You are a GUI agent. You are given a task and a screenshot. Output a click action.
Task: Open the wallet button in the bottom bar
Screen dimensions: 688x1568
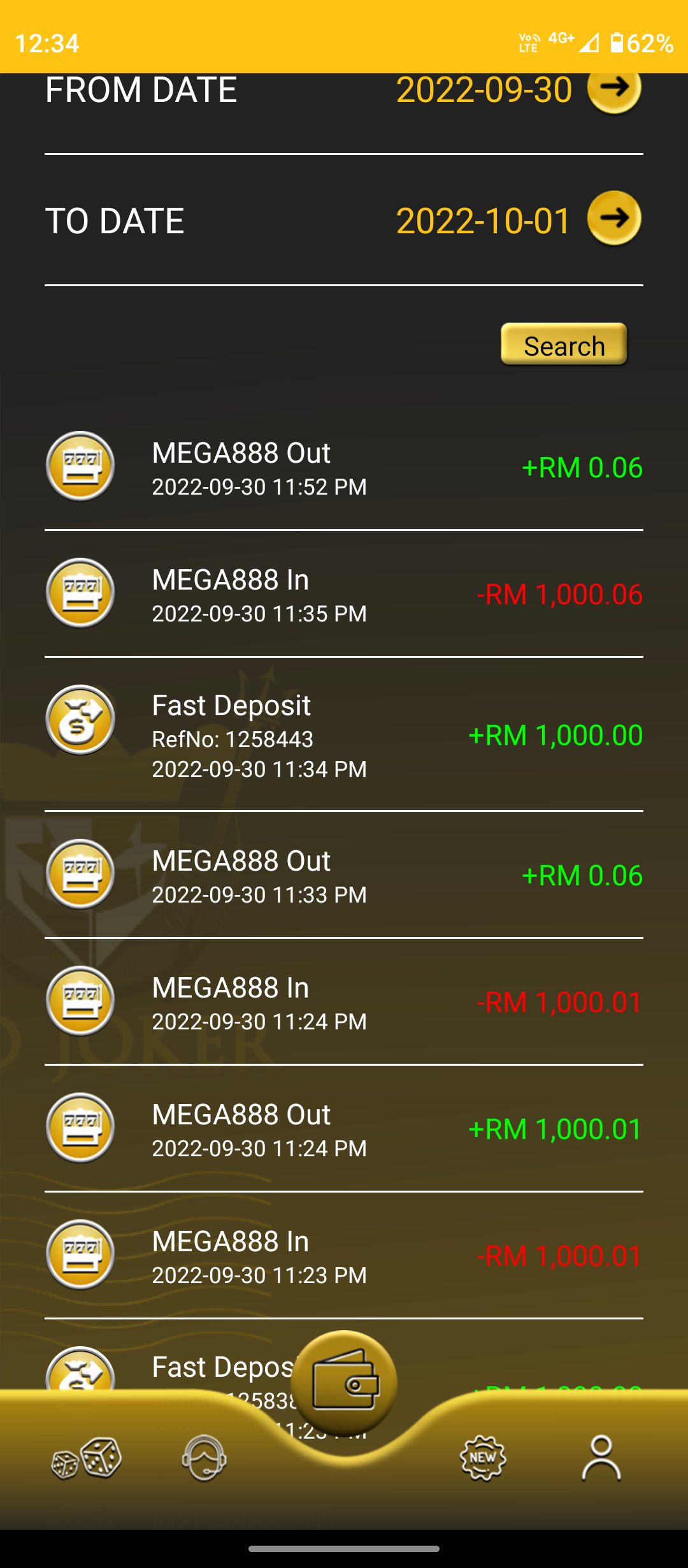pos(344,1383)
